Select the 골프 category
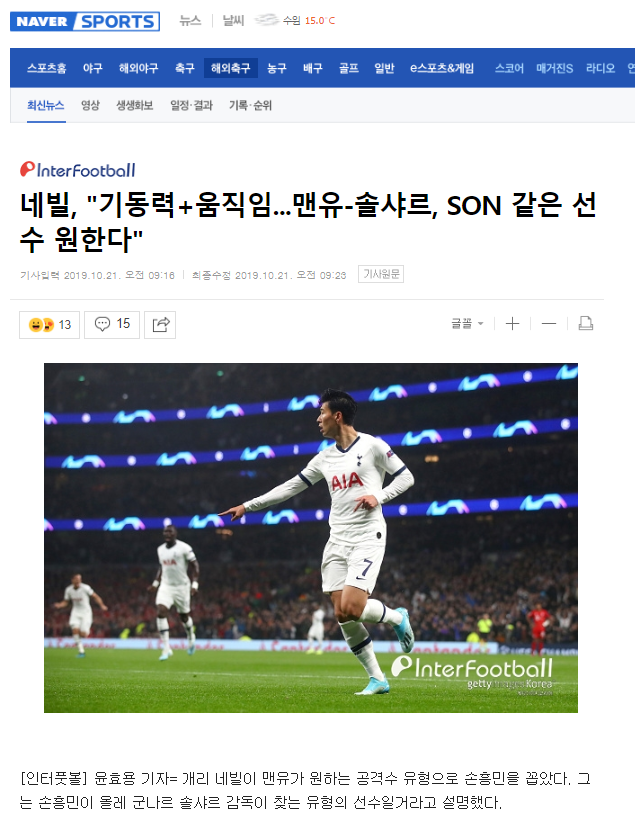 click(x=348, y=68)
